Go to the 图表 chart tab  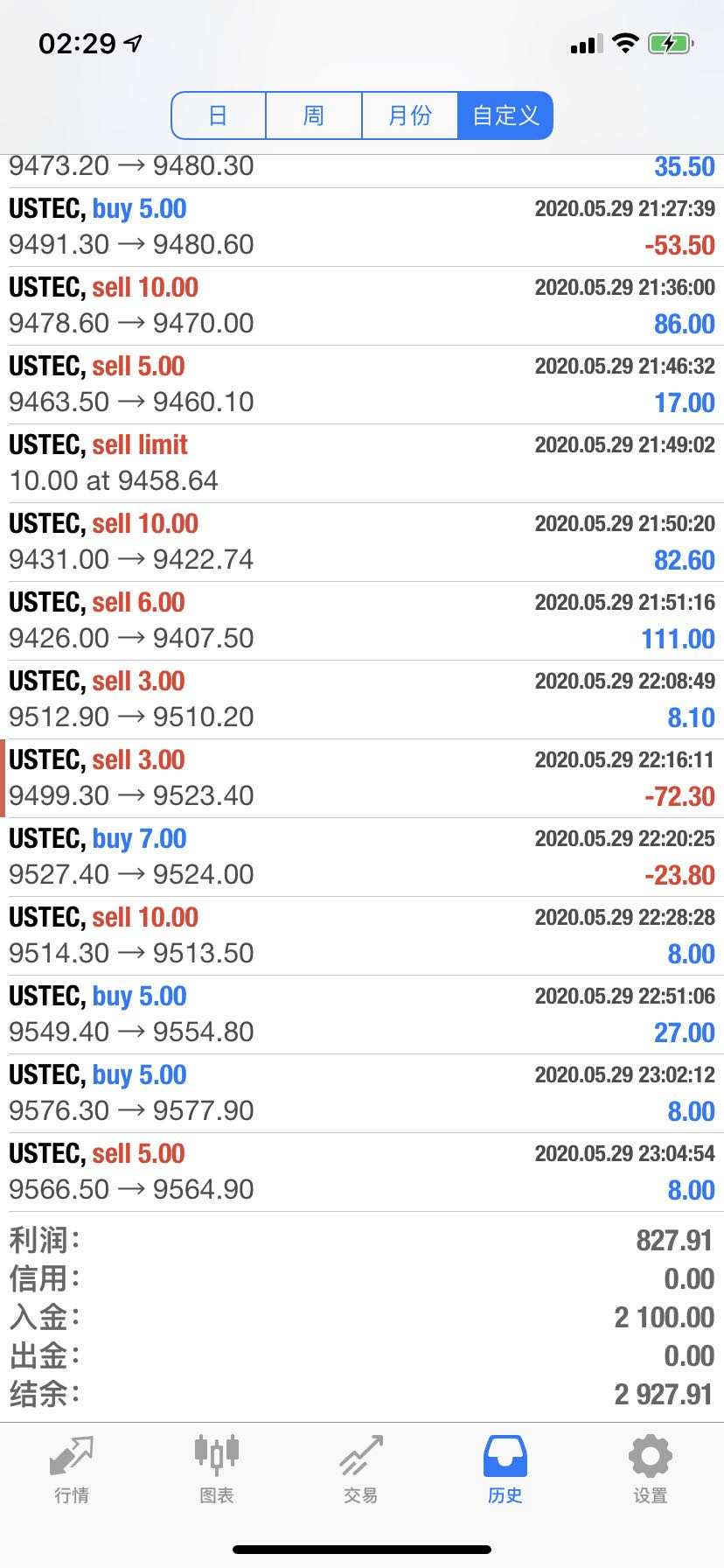coord(216,1468)
